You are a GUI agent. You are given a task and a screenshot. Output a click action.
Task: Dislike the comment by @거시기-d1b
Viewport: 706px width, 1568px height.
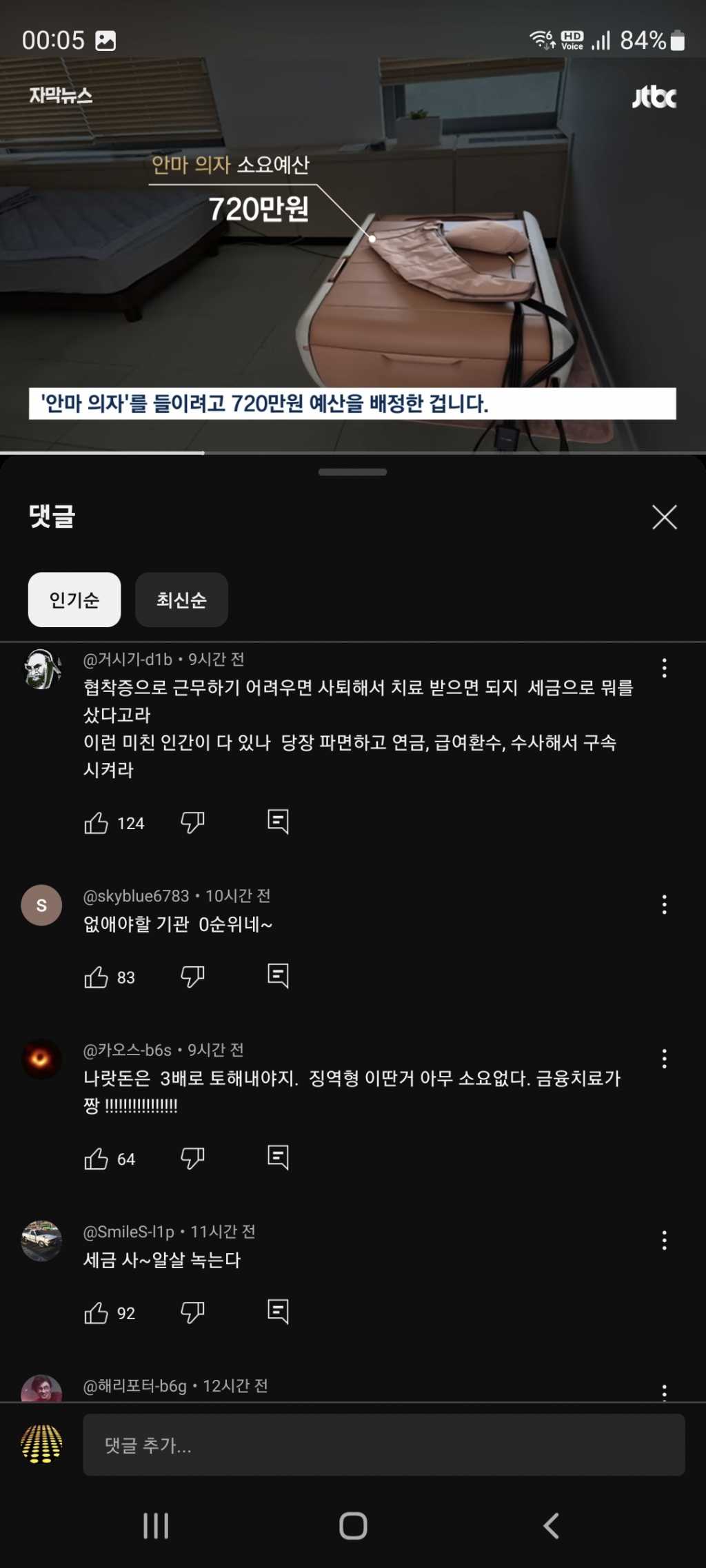pos(192,822)
